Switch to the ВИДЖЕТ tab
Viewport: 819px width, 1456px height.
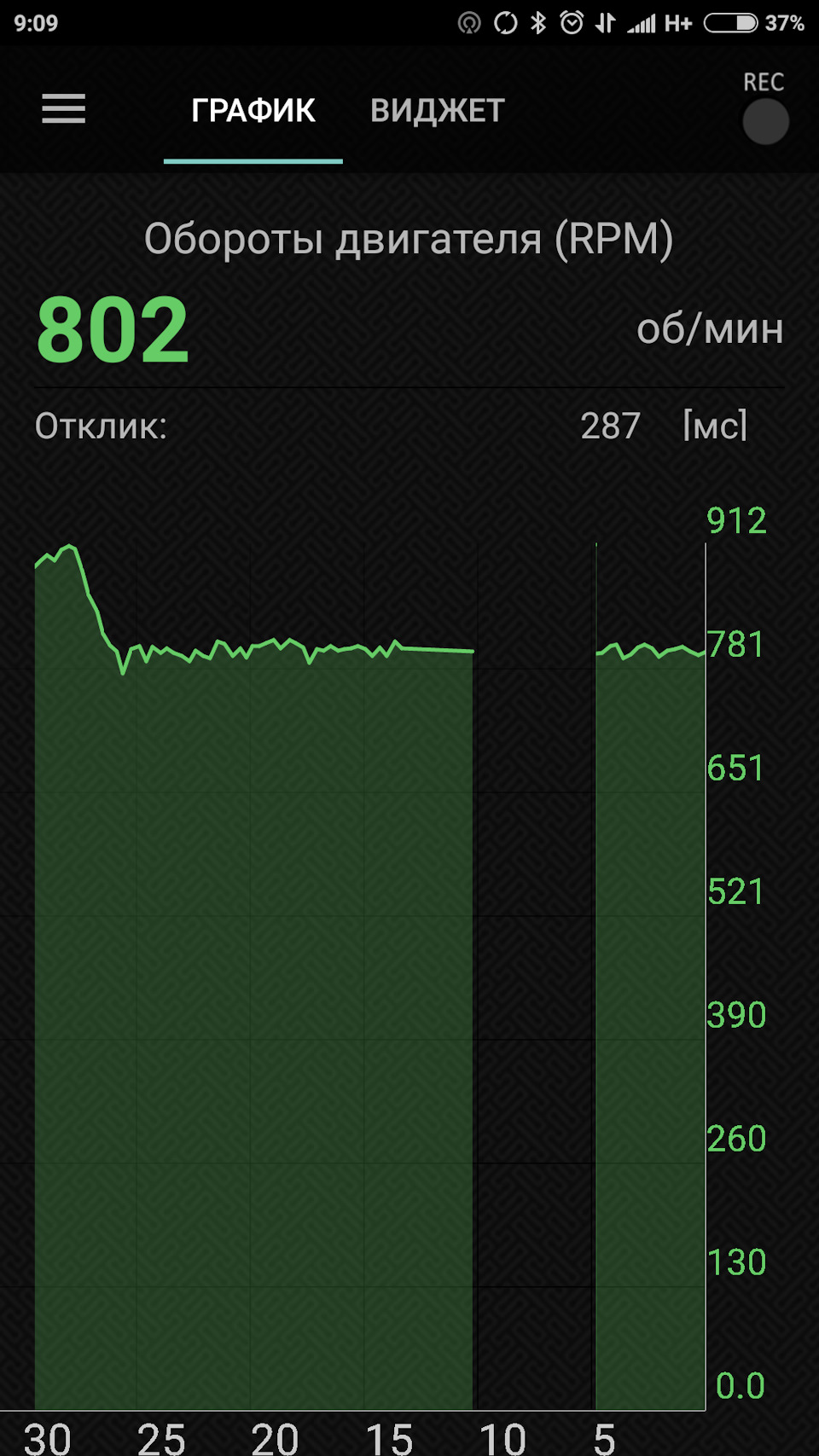pyautogui.click(x=438, y=111)
